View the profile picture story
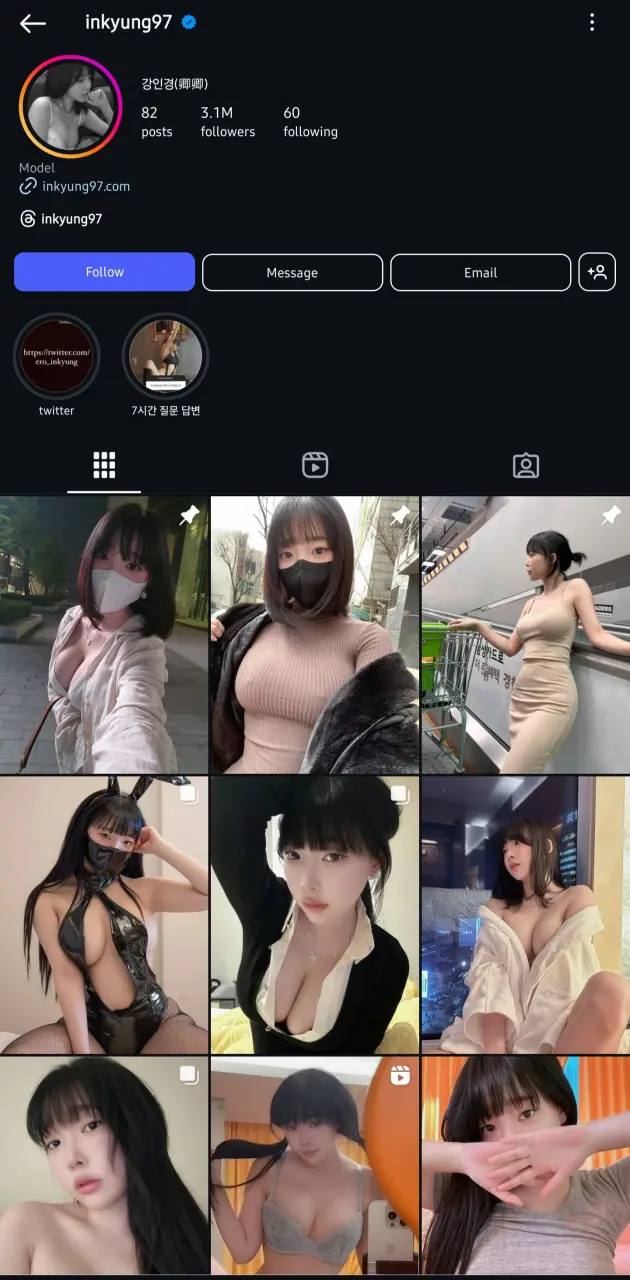This screenshot has height=1280, width=630. [x=71, y=106]
